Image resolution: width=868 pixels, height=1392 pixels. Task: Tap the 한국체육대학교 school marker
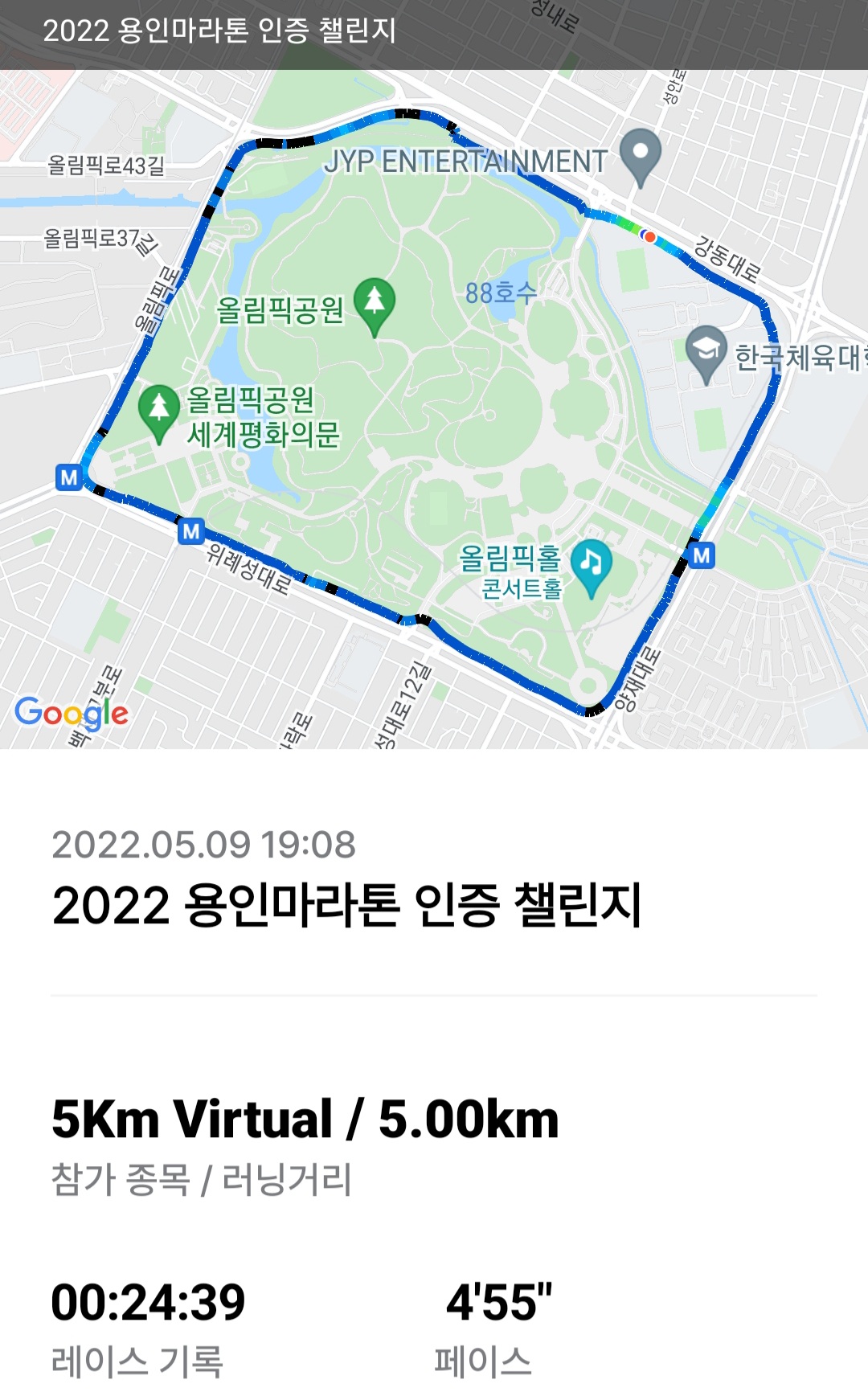[706, 351]
